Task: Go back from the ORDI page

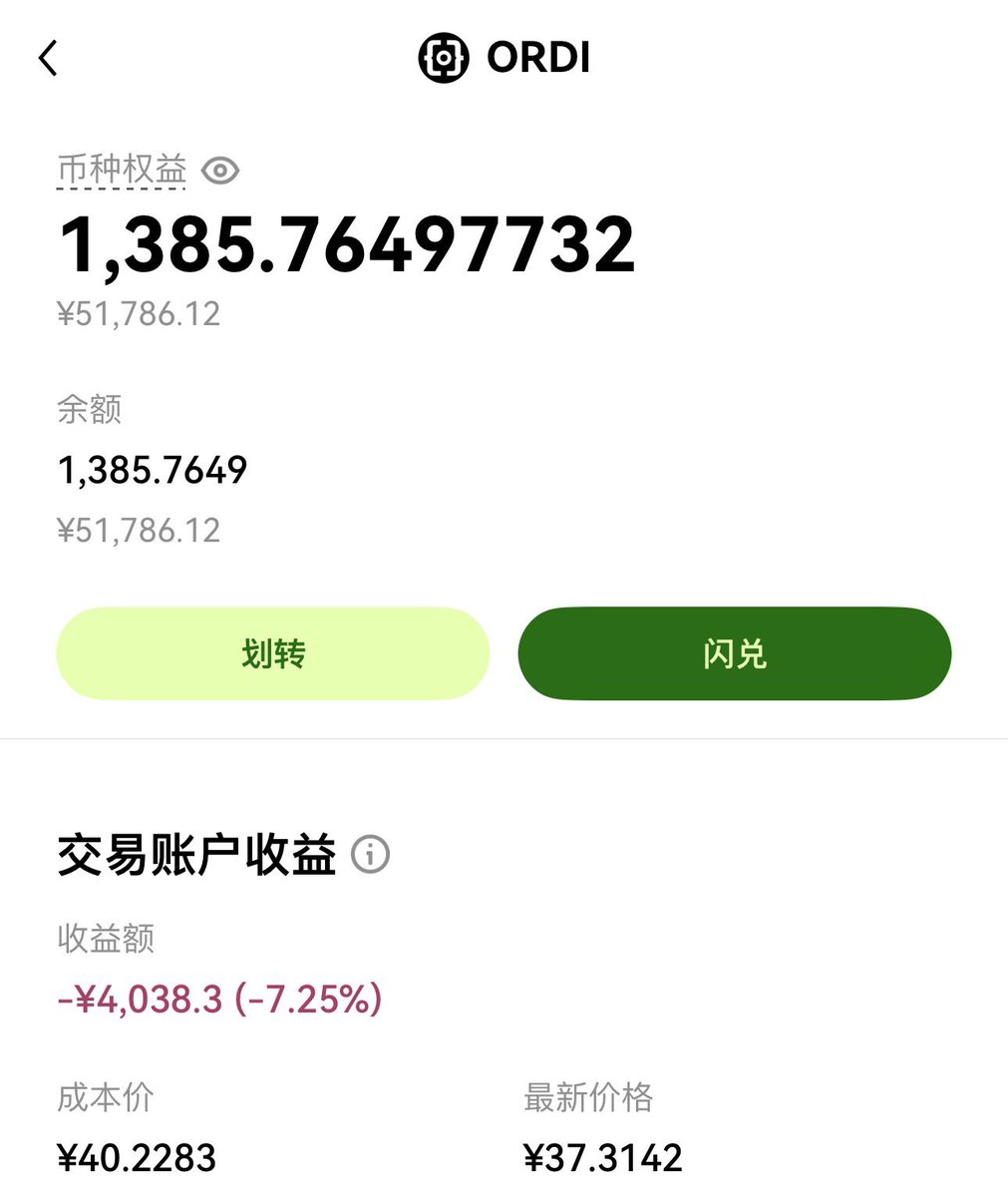Action: [x=49, y=58]
